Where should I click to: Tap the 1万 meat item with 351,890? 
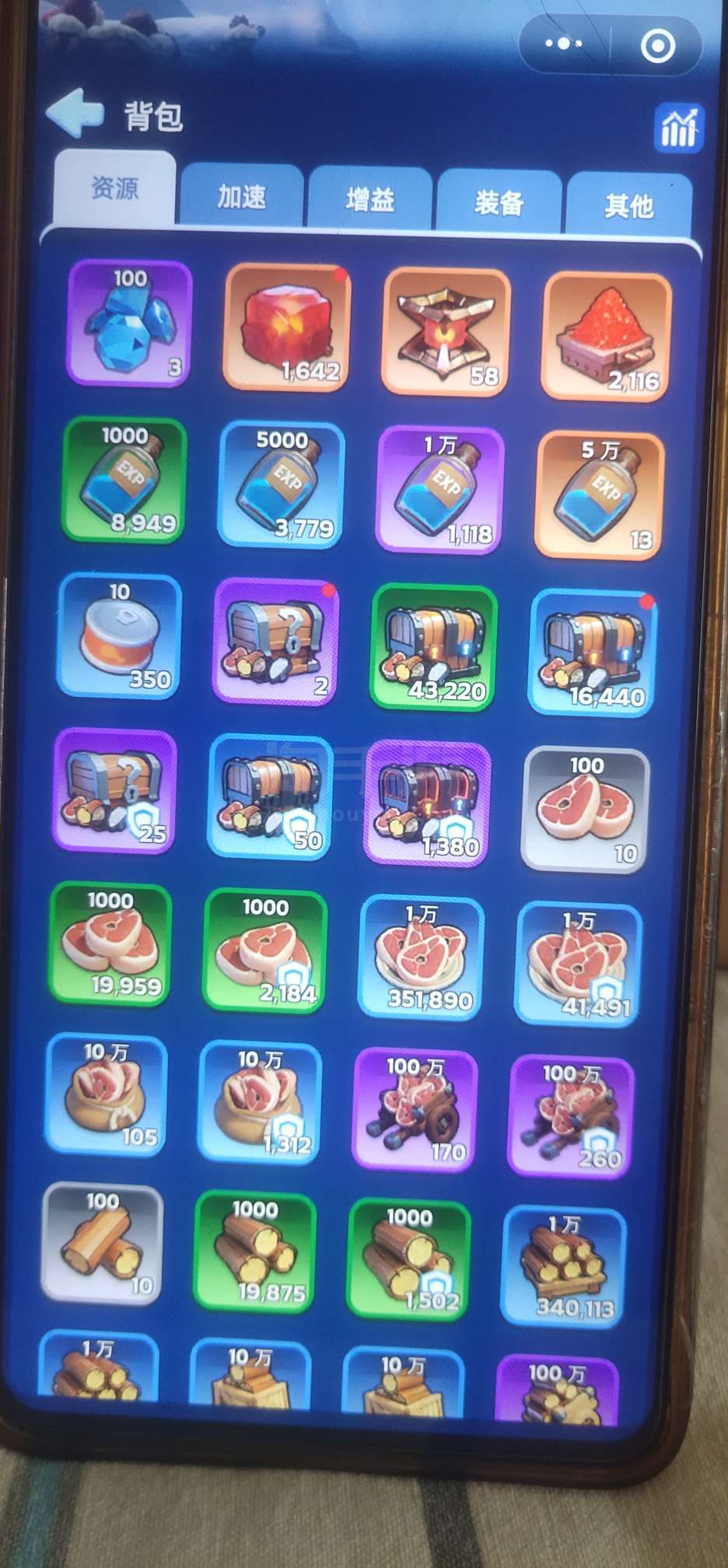[422, 957]
